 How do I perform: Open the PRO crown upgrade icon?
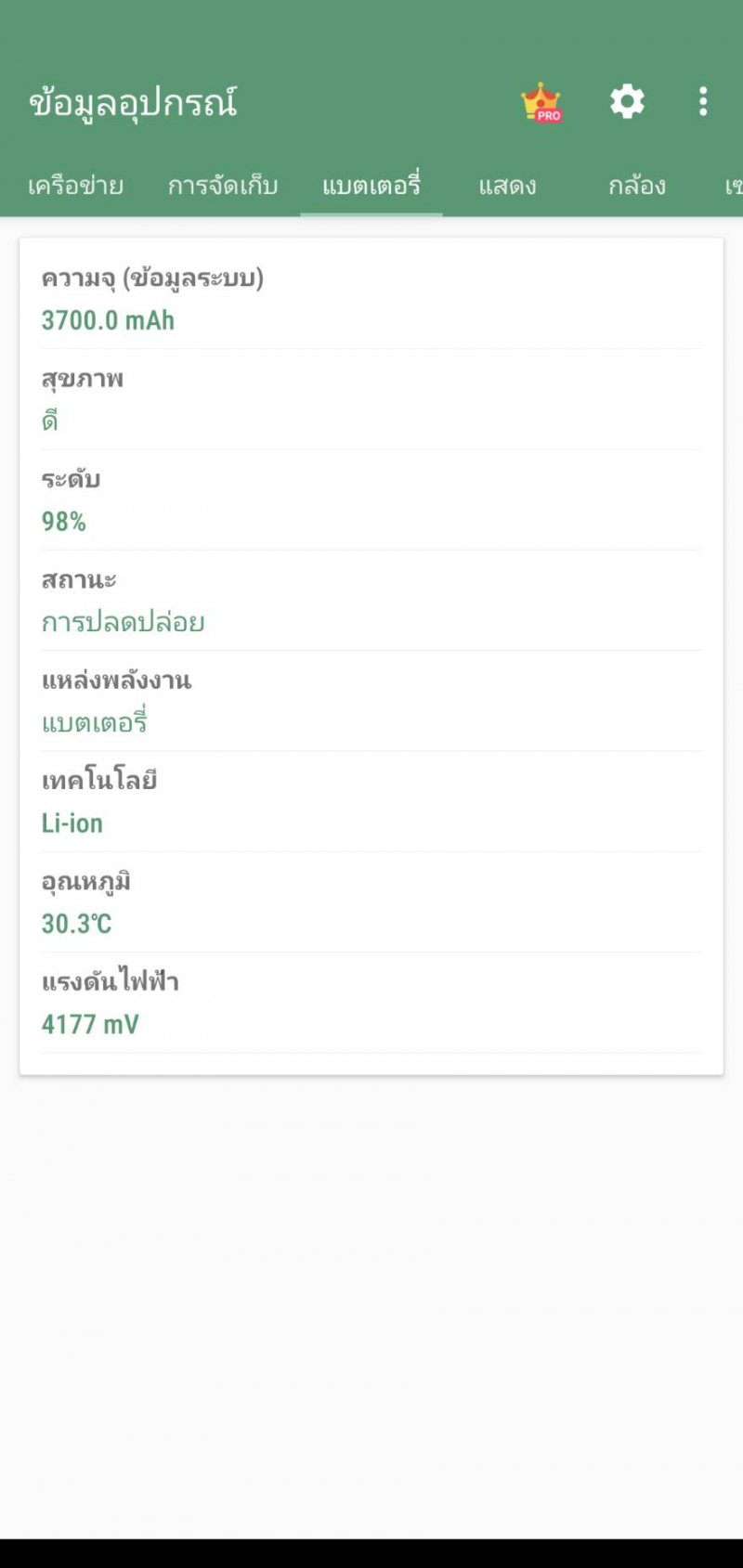pyautogui.click(x=541, y=102)
